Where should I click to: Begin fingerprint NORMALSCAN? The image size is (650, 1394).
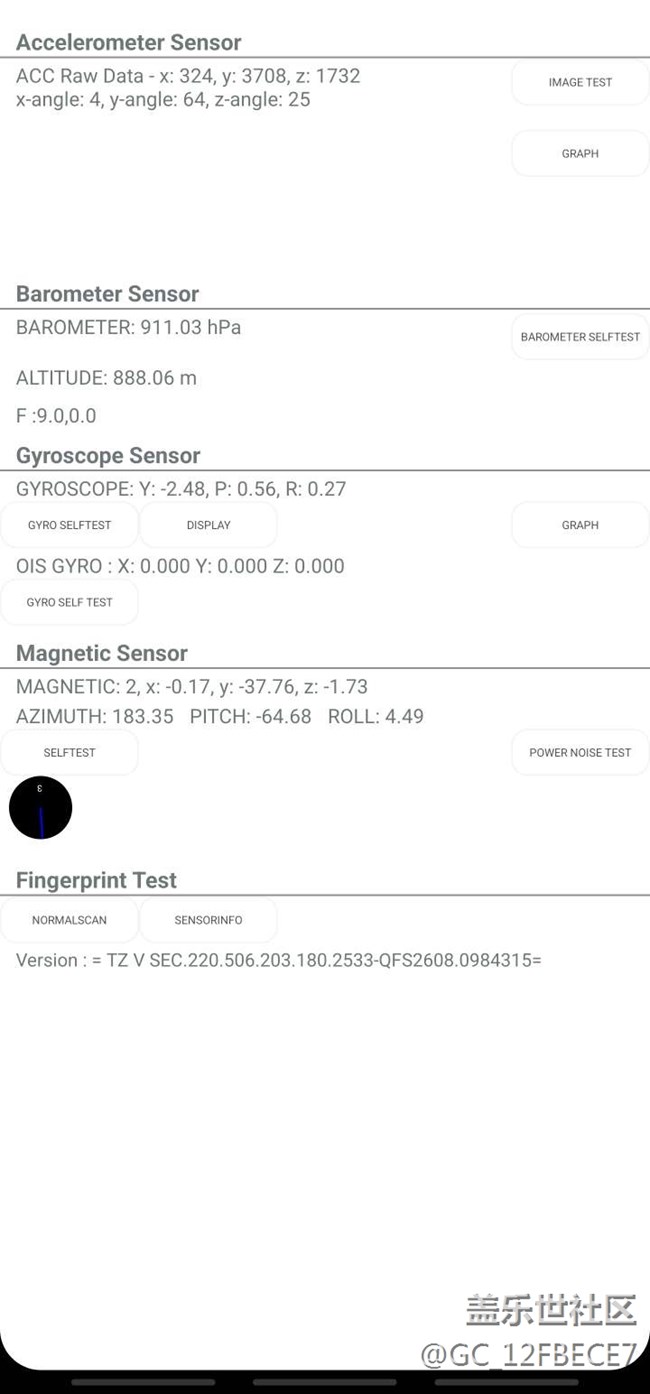[x=69, y=920]
